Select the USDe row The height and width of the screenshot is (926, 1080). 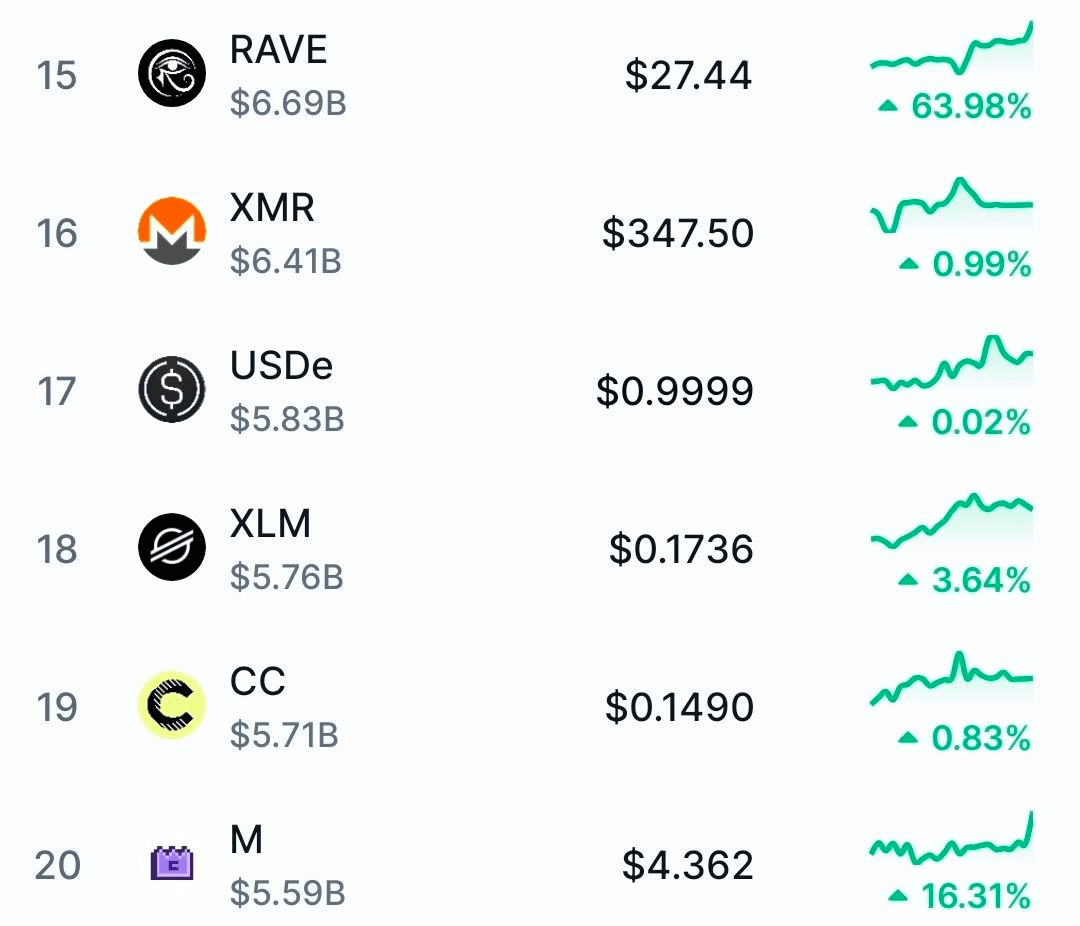tap(281, 367)
